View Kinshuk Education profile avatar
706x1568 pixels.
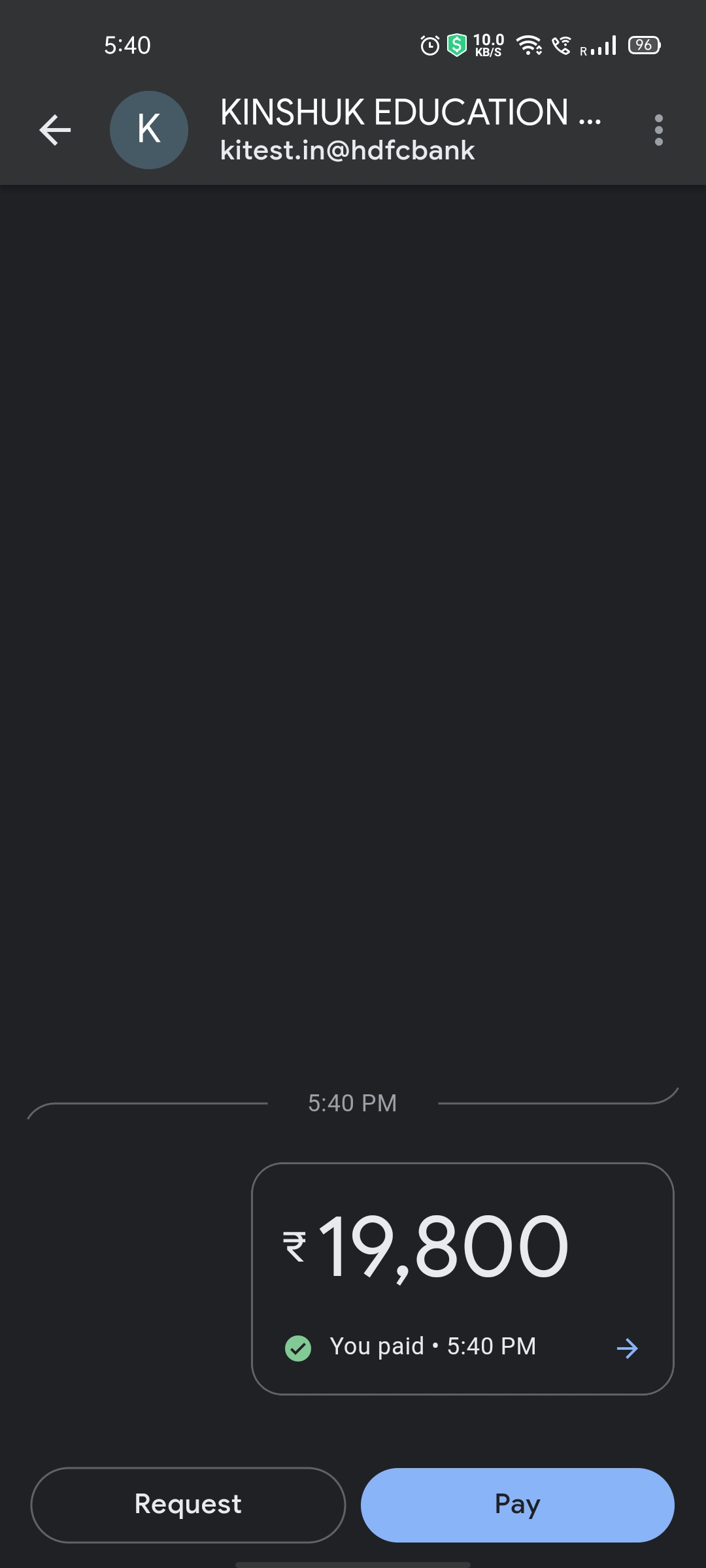point(149,130)
